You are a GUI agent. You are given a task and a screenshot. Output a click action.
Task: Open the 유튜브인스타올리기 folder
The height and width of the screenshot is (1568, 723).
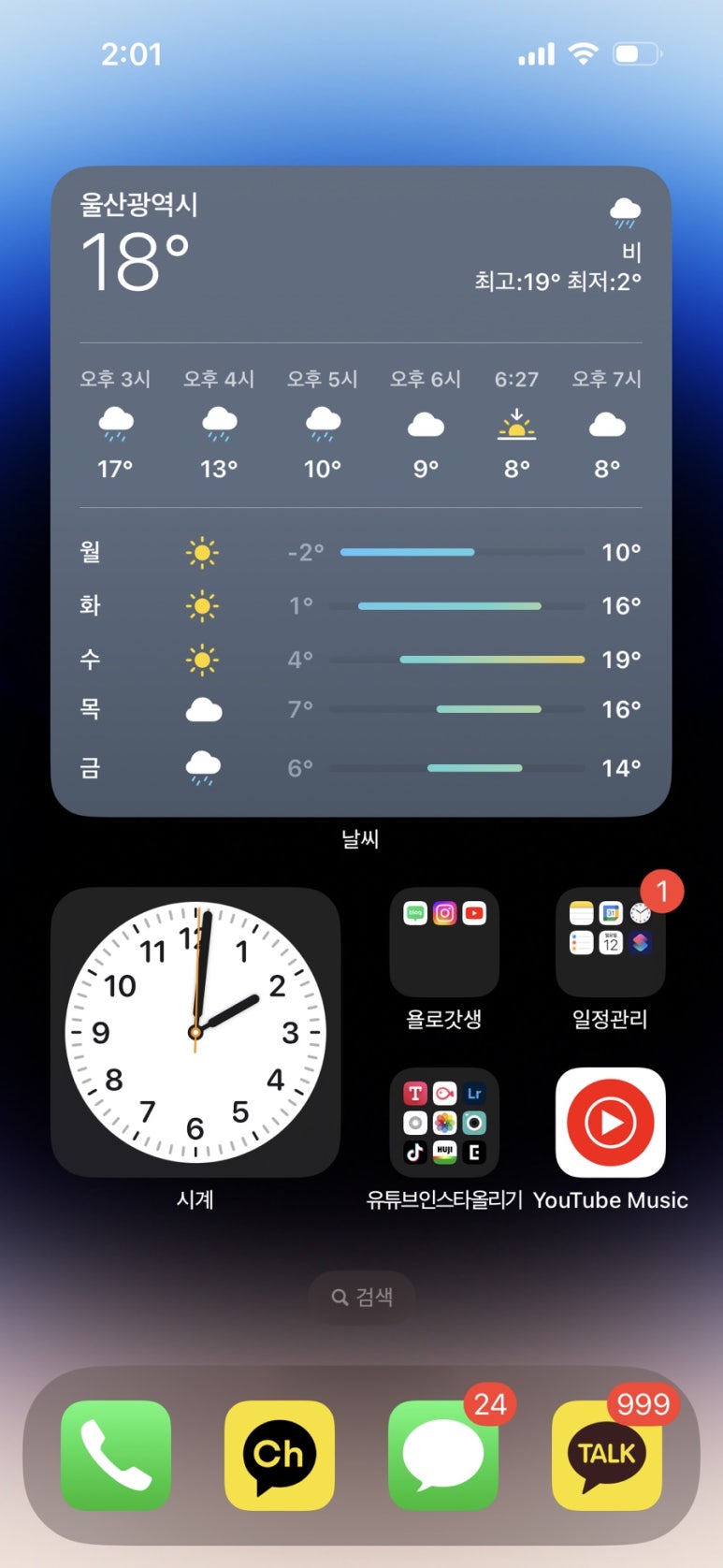[x=444, y=1122]
